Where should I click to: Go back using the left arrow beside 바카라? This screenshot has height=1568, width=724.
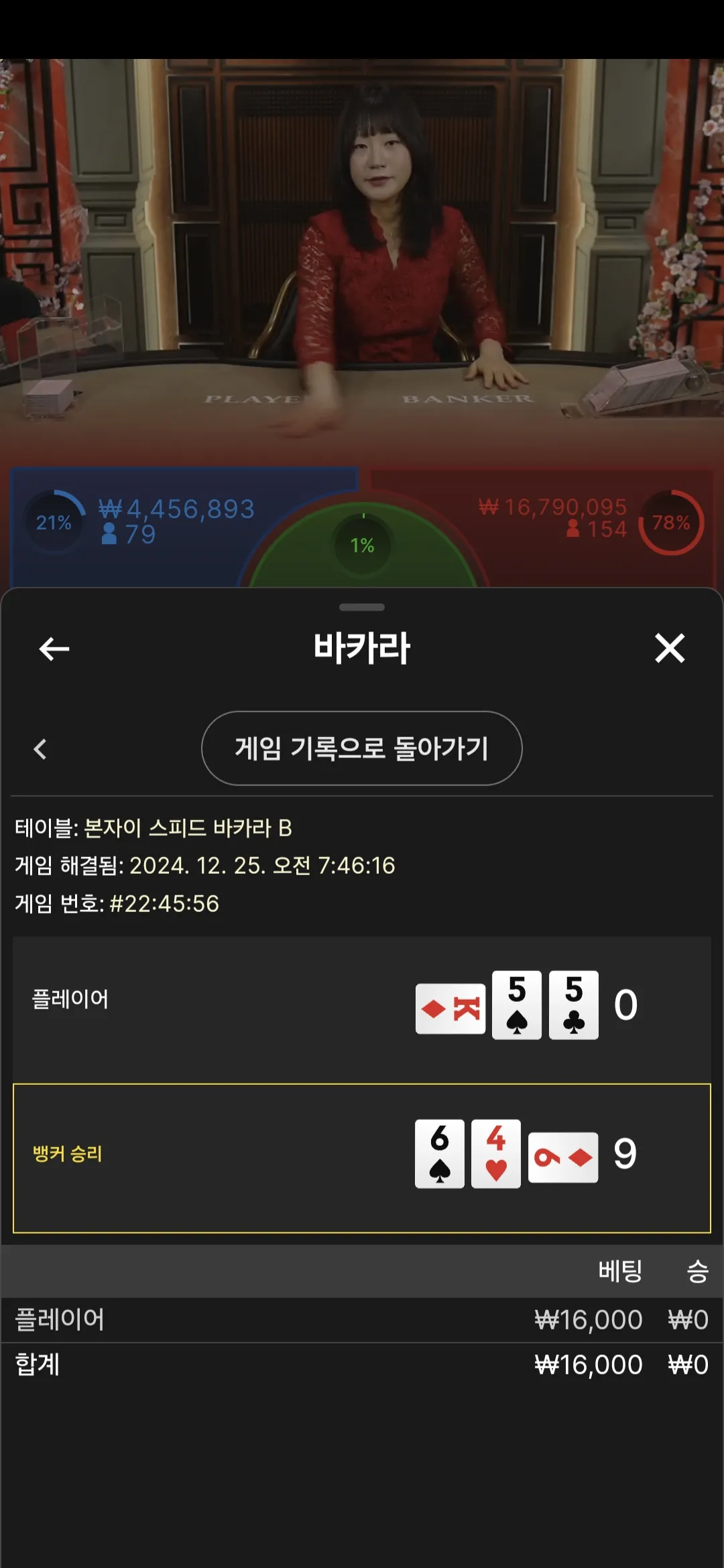pos(54,649)
